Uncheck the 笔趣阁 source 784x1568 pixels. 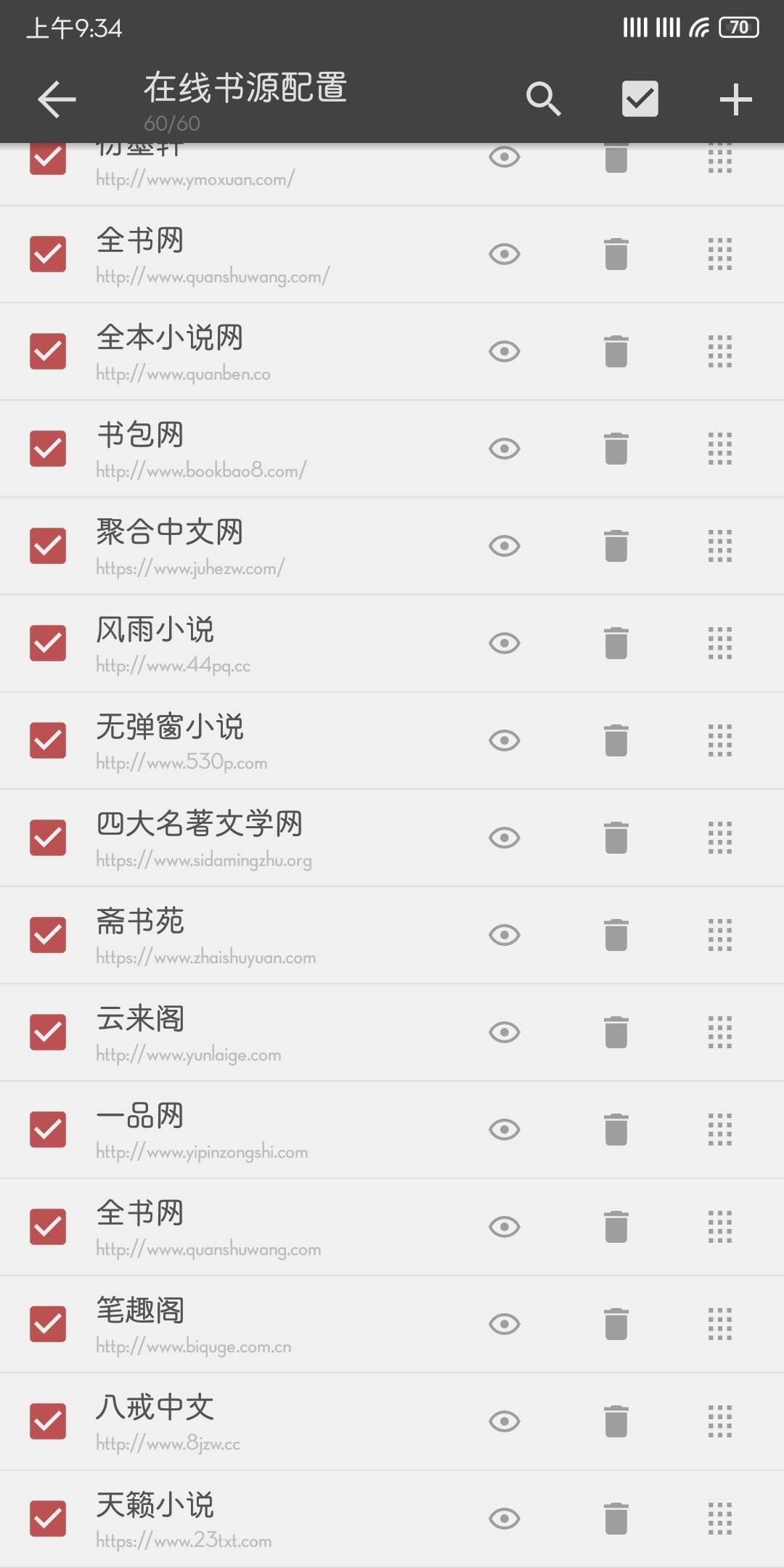click(x=48, y=1324)
